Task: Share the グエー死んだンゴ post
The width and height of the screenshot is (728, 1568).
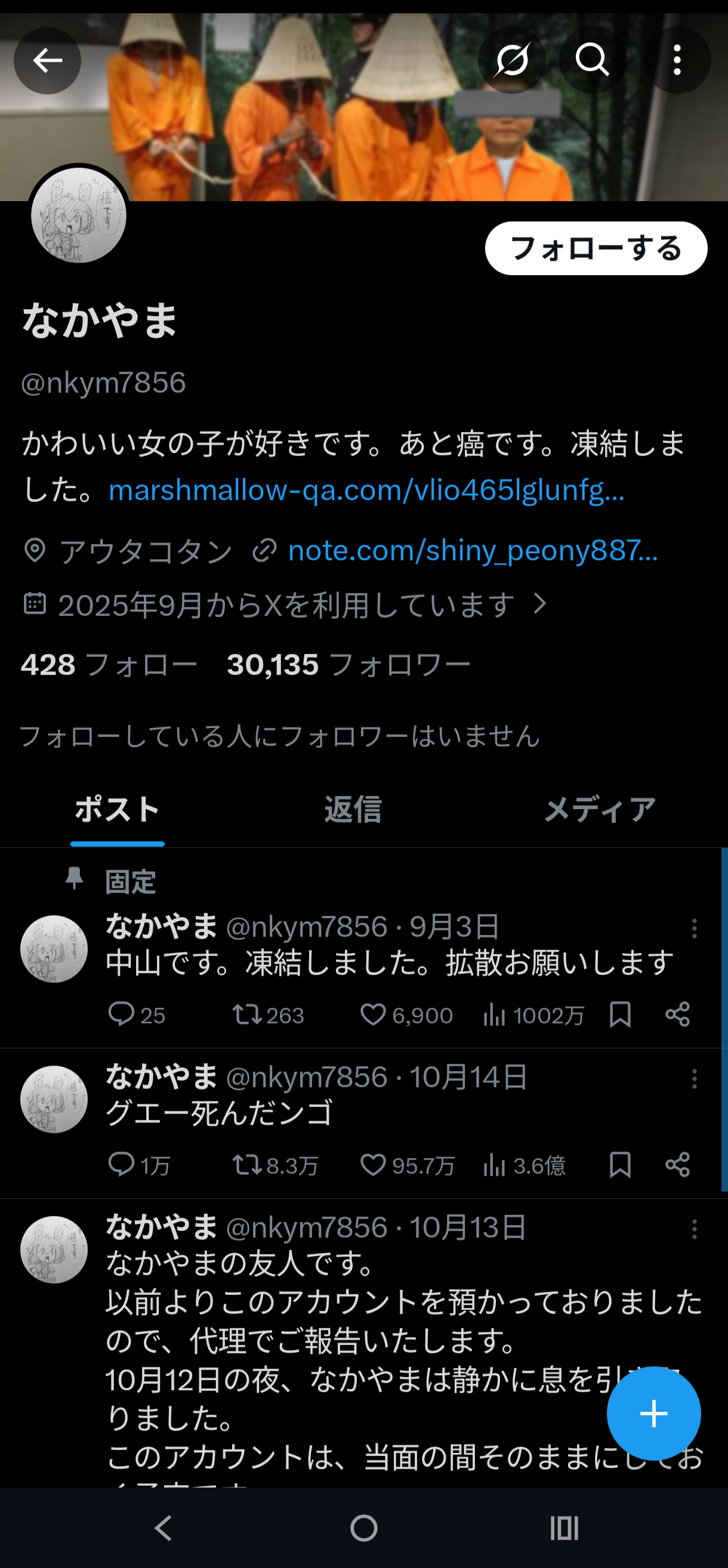Action: coord(677,1165)
